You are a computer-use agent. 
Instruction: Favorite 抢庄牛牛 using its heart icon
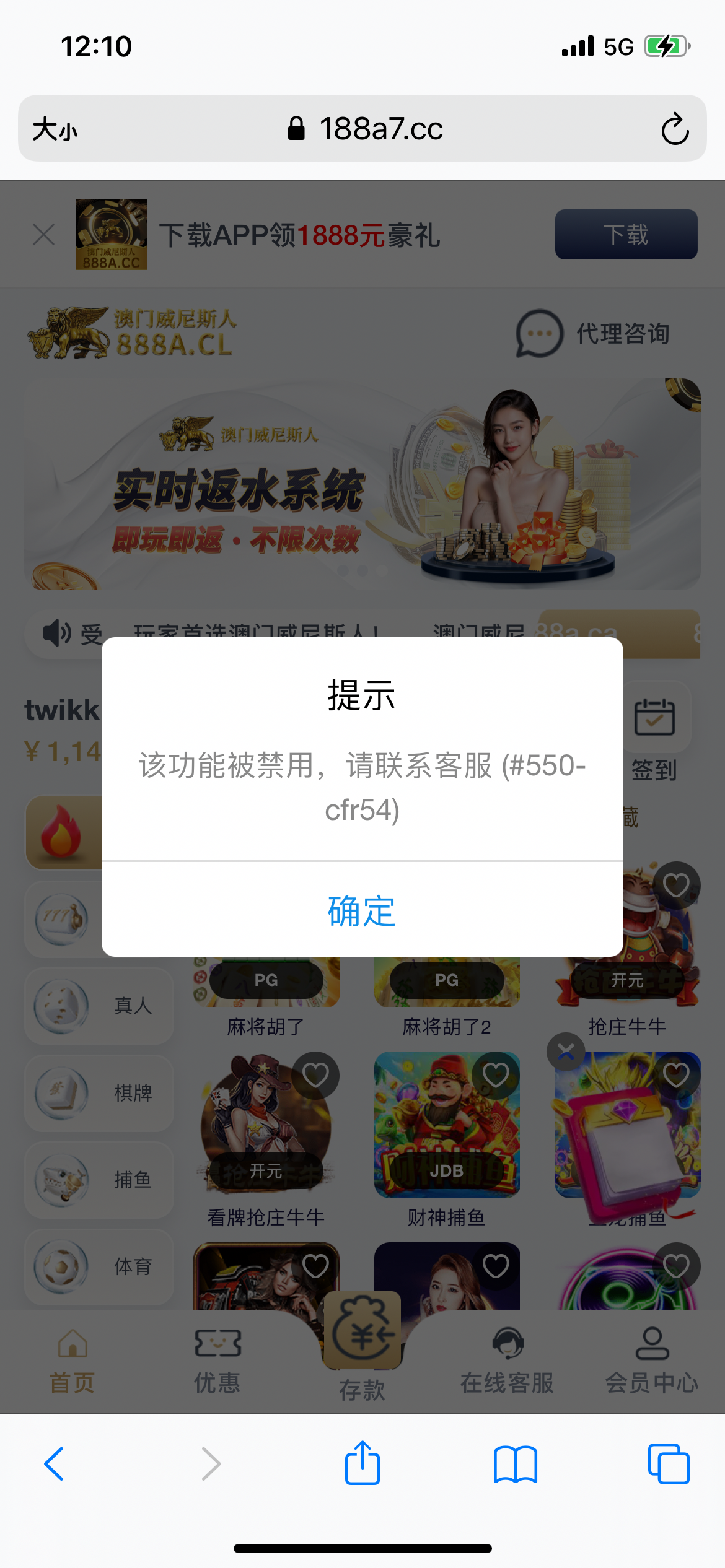click(x=675, y=886)
